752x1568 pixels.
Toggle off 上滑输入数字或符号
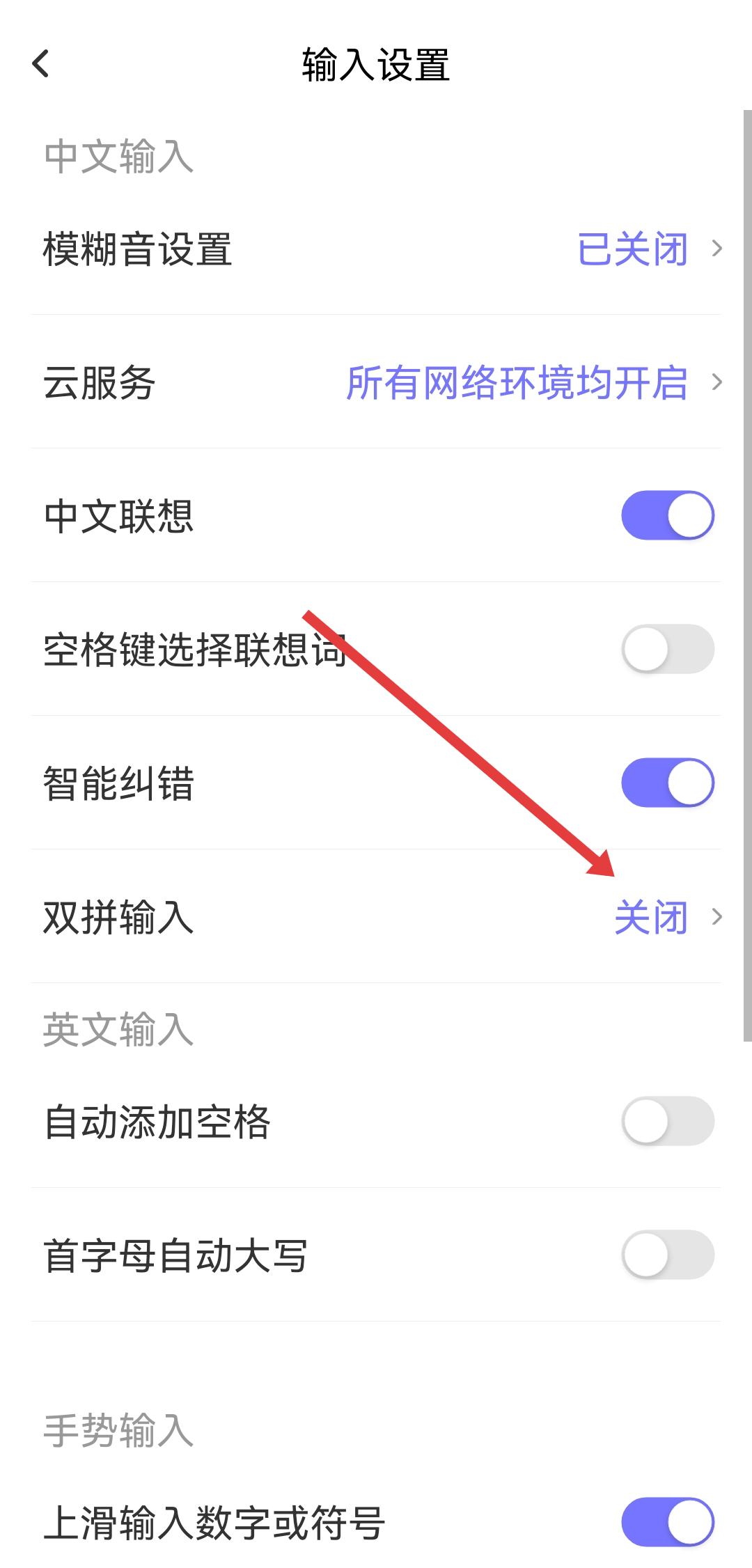pos(667,1523)
